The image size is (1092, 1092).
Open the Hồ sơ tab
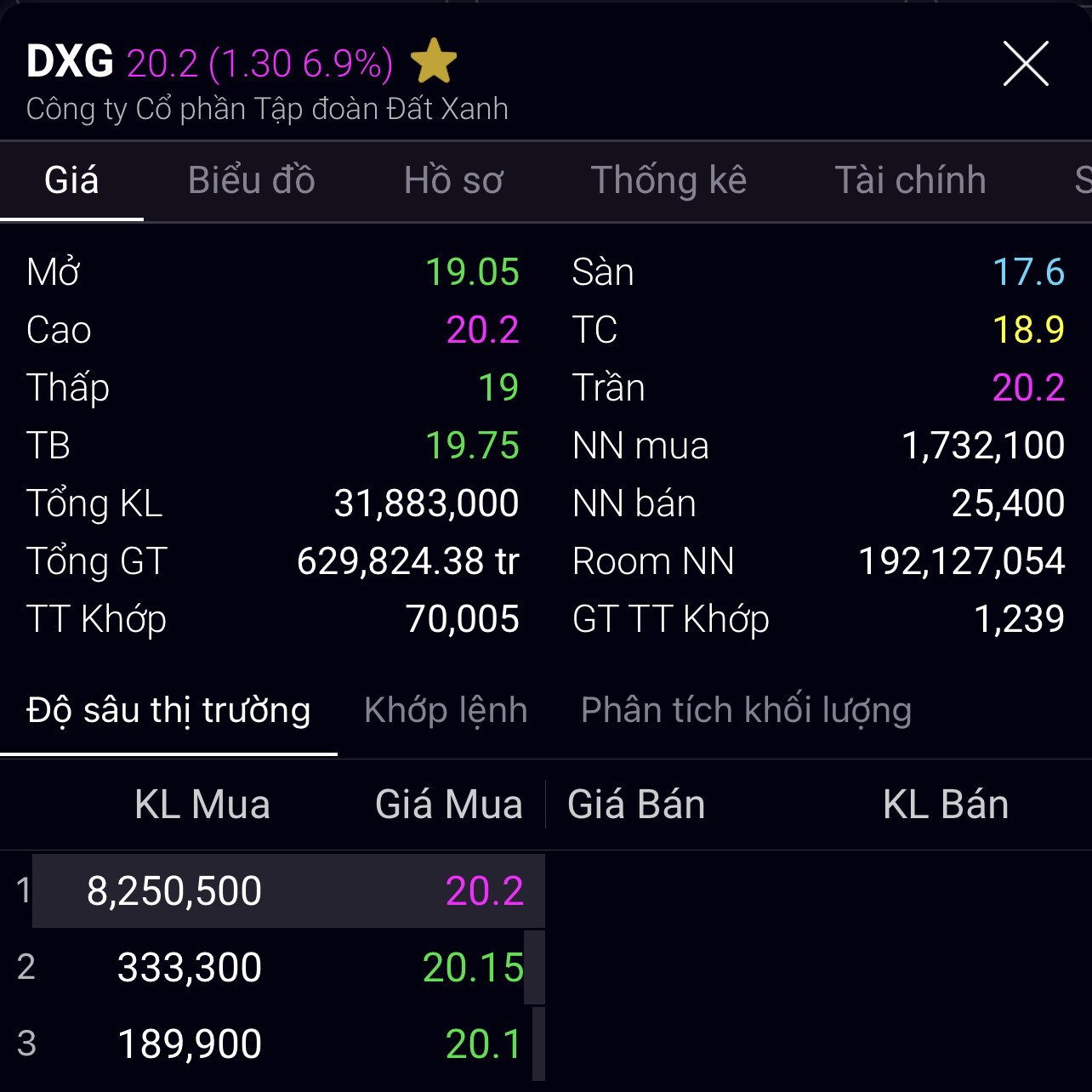tap(453, 180)
